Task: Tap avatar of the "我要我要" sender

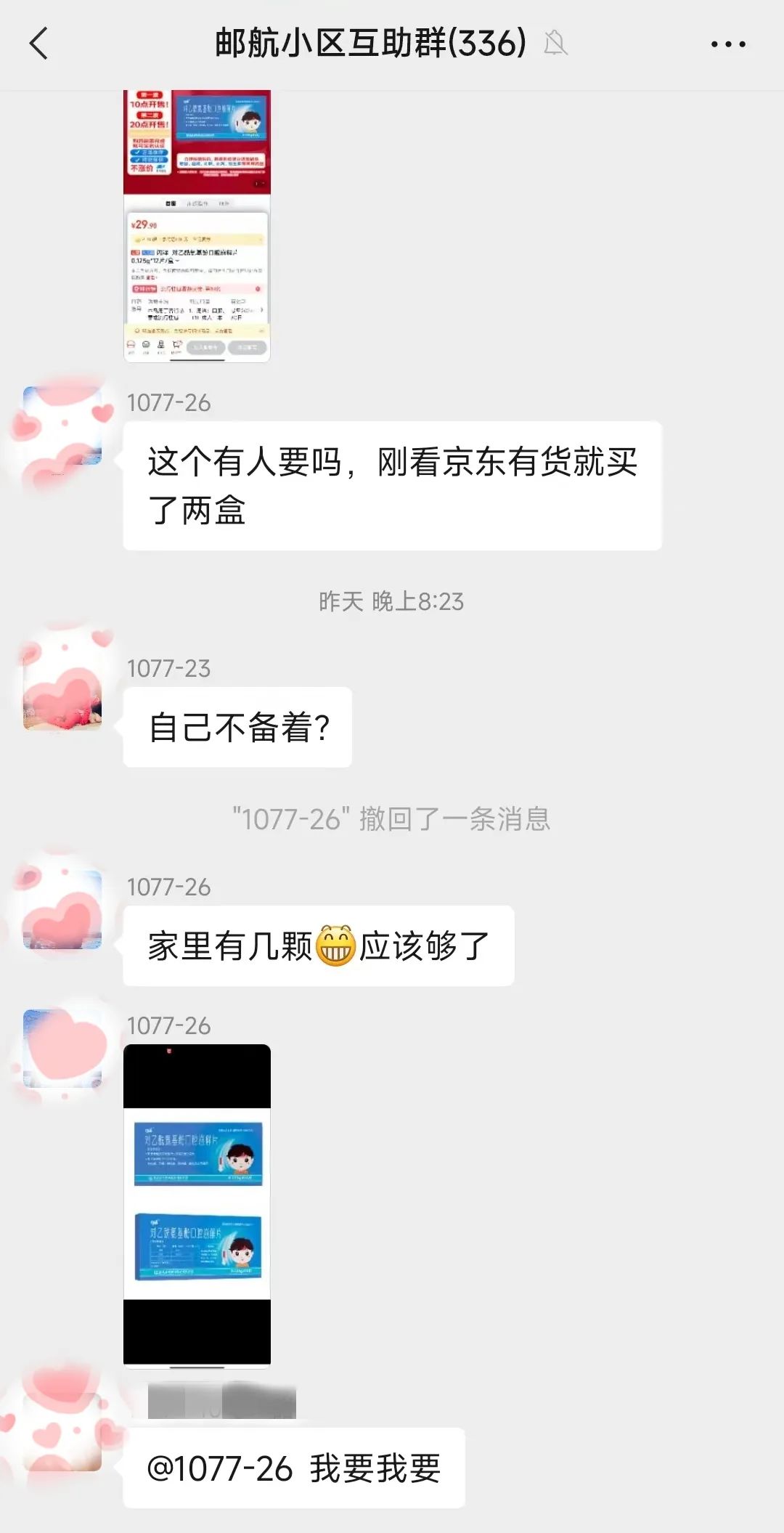Action: click(62, 1432)
